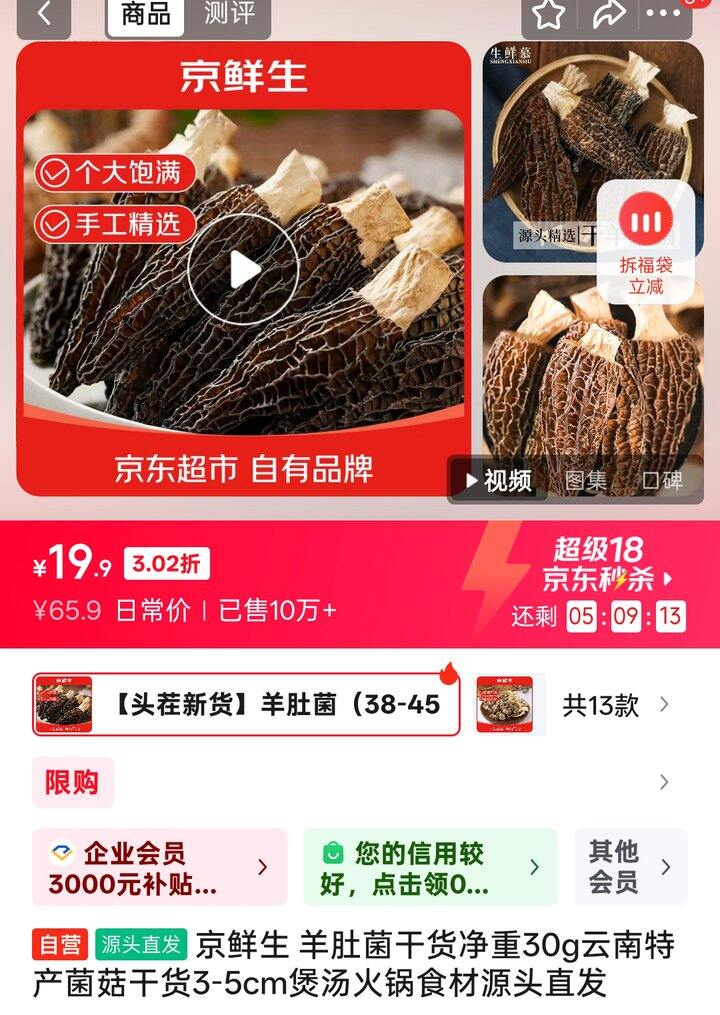Switch to the 商品 tab
The image size is (720, 1015).
tap(145, 15)
